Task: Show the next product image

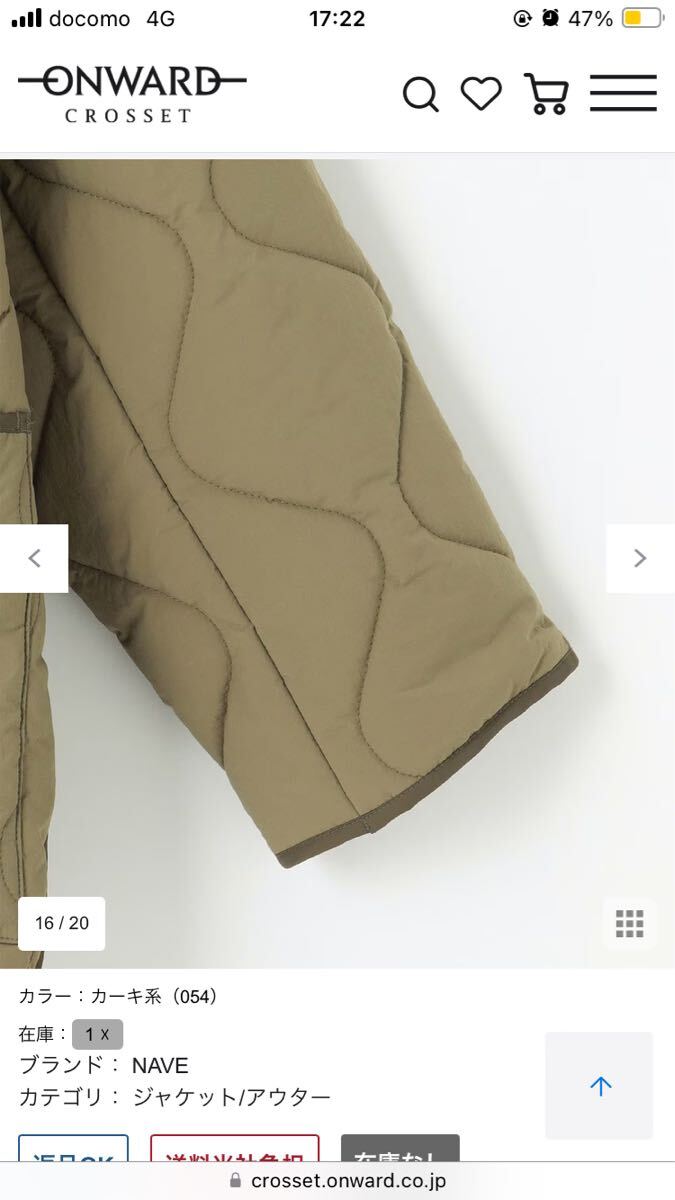Action: (x=640, y=558)
